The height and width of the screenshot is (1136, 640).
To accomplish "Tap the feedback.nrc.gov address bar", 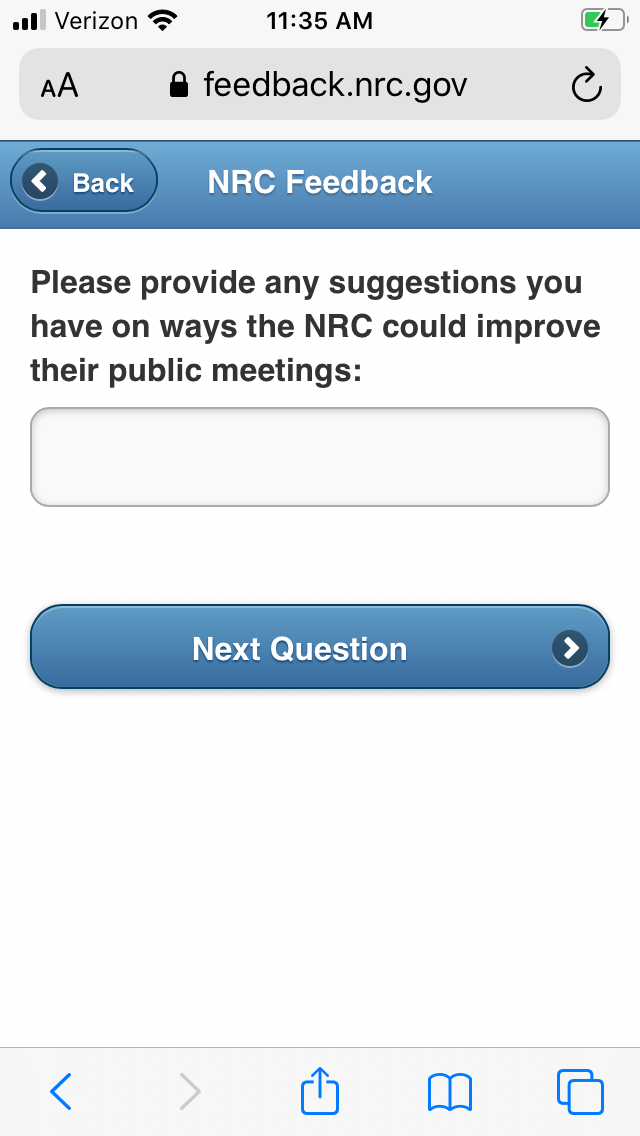I will pyautogui.click(x=320, y=85).
